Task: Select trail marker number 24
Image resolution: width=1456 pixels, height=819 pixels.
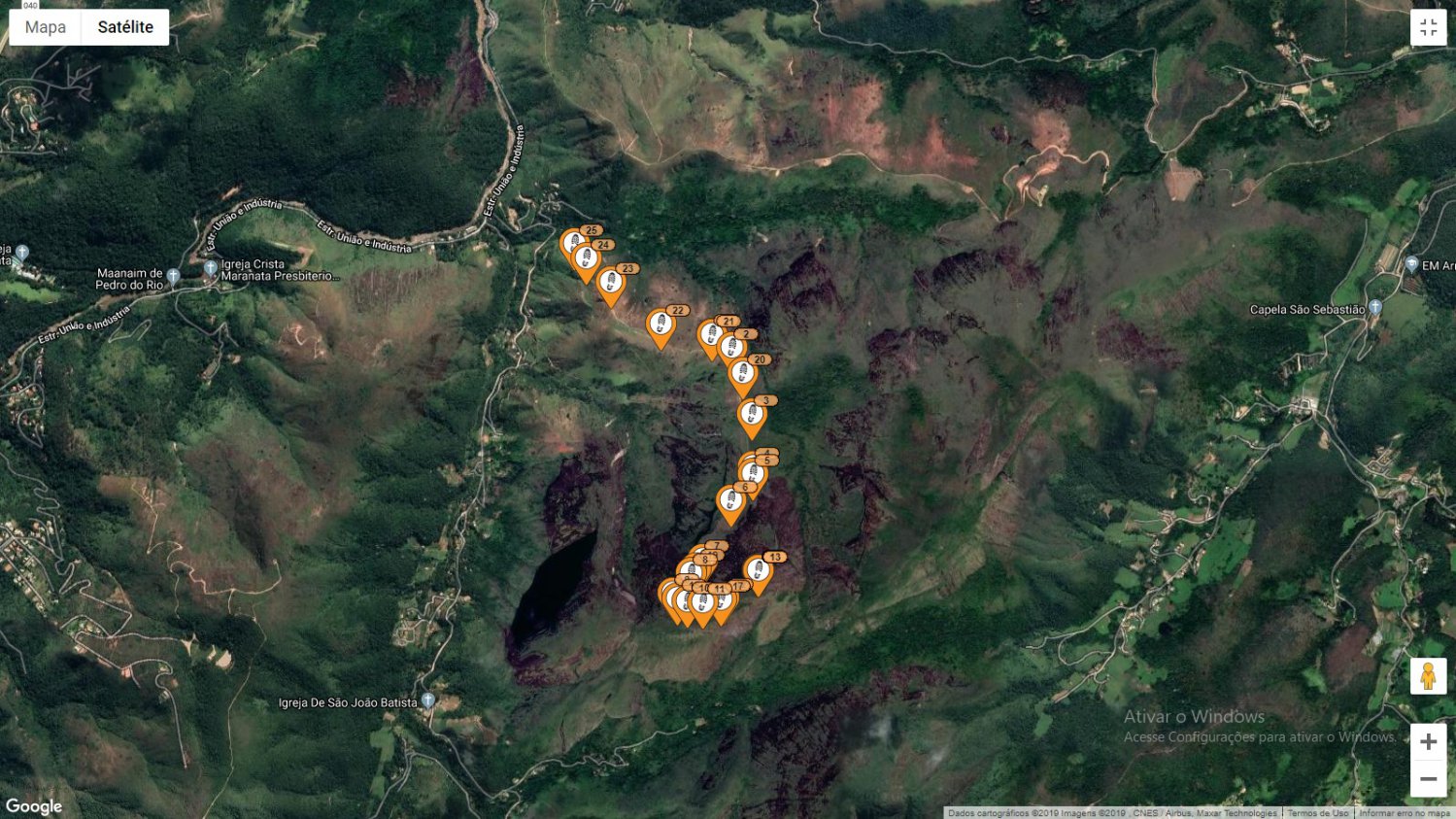Action: [586, 259]
